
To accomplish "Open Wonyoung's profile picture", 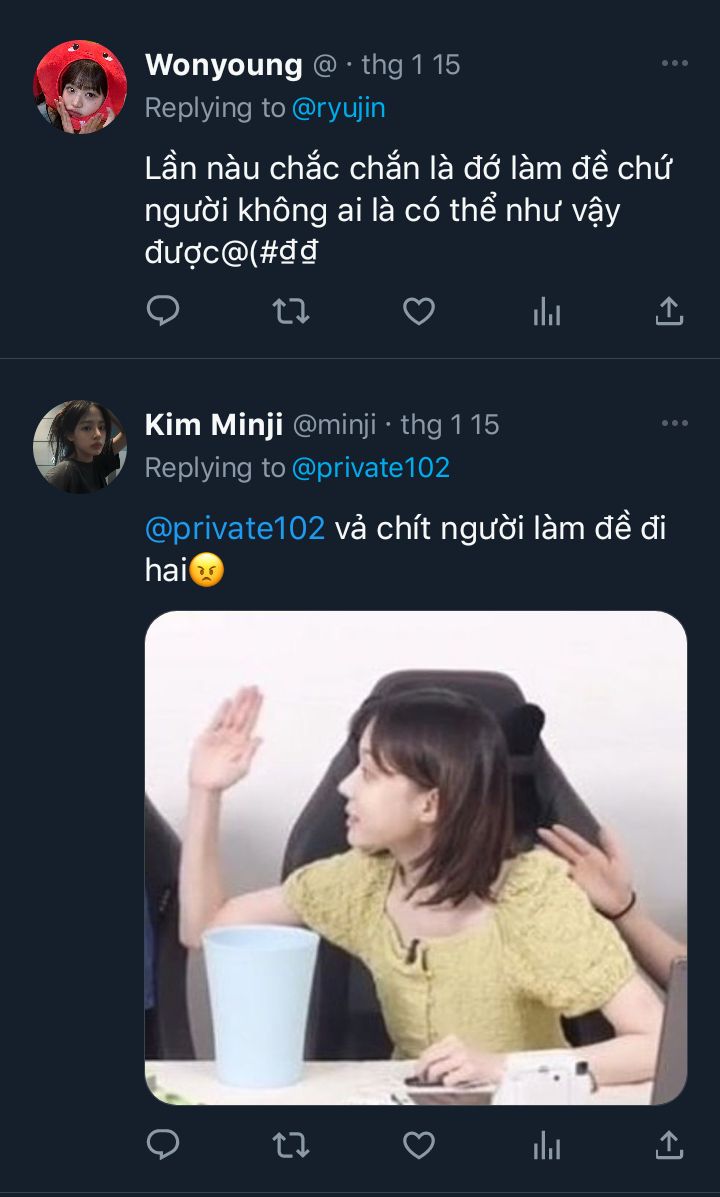I will pos(80,87).
